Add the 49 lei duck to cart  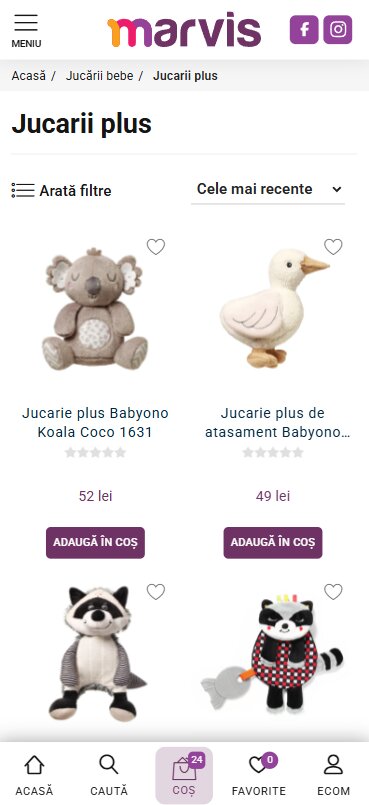273,543
